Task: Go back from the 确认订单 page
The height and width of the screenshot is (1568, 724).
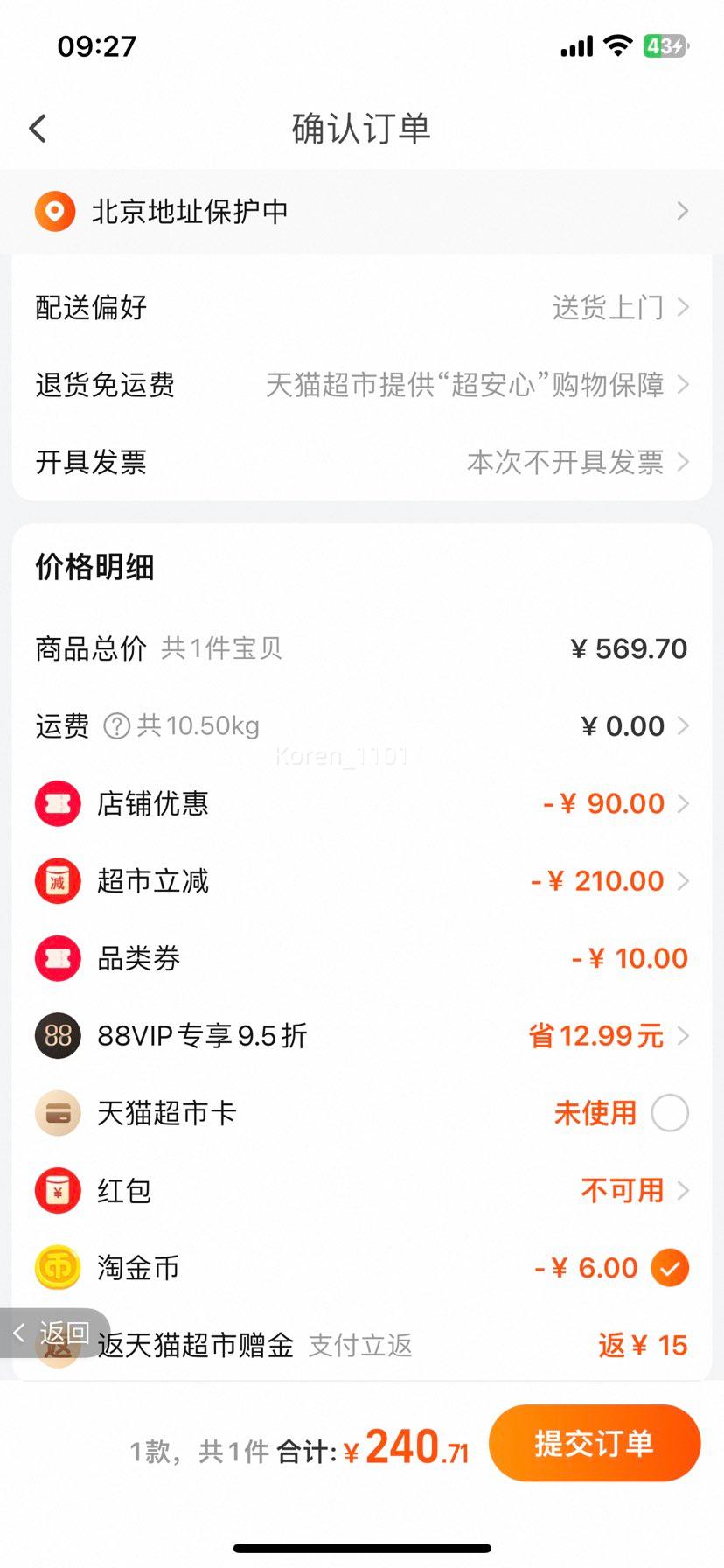Action: pyautogui.click(x=38, y=129)
